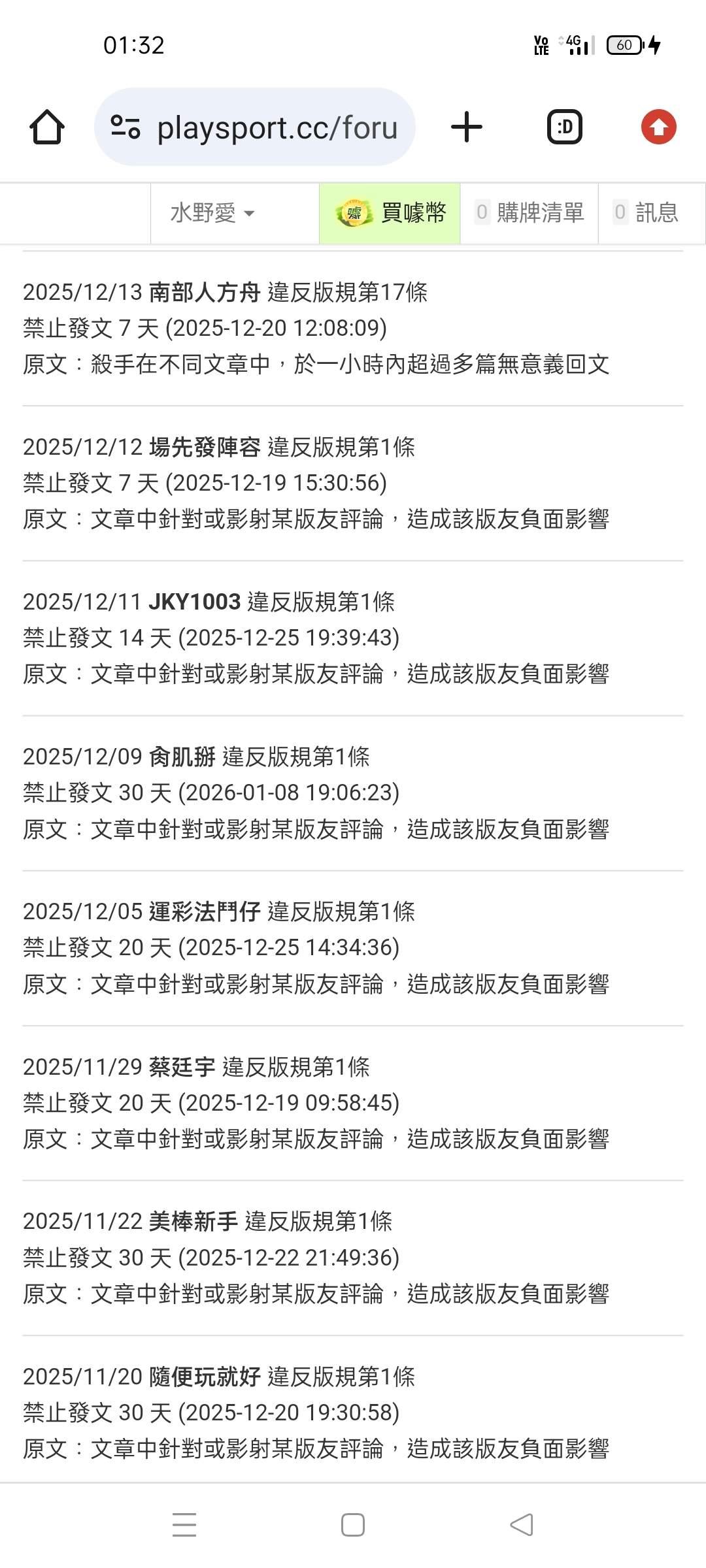706x1568 pixels.
Task: Open the 買噱幣 purchase page
Action: (390, 213)
